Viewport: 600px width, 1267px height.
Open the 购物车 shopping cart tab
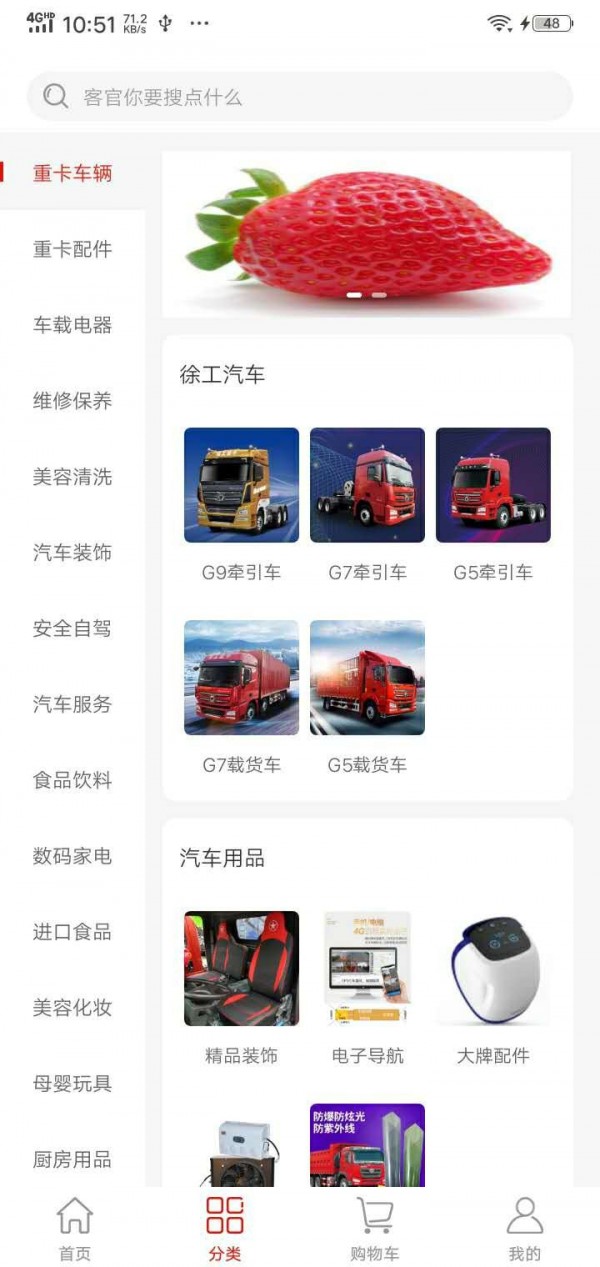[375, 1228]
